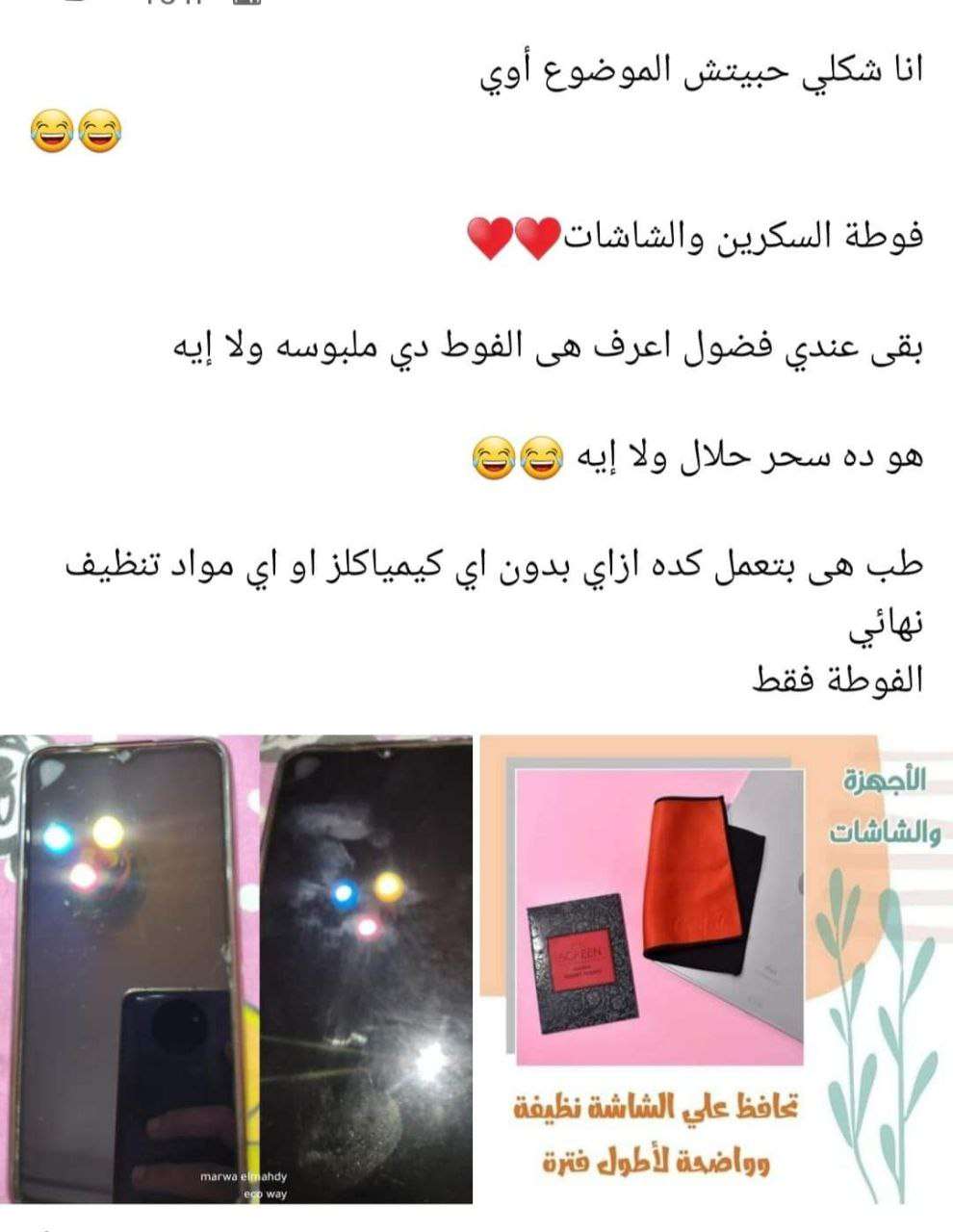Open the screen cleaning cloth product photo

(x=714, y=969)
